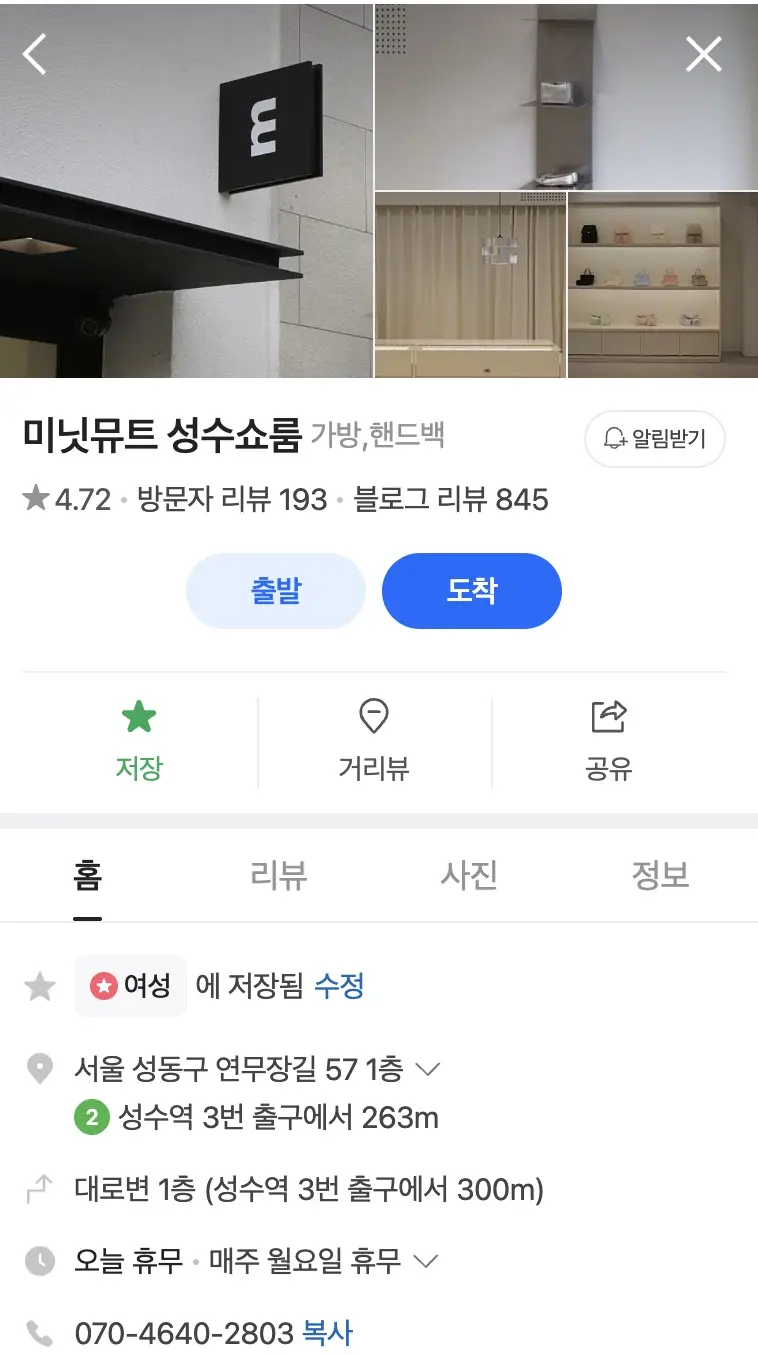Copy the phone number with 복사
Viewport: 758px width, 1354px height.
327,1333
